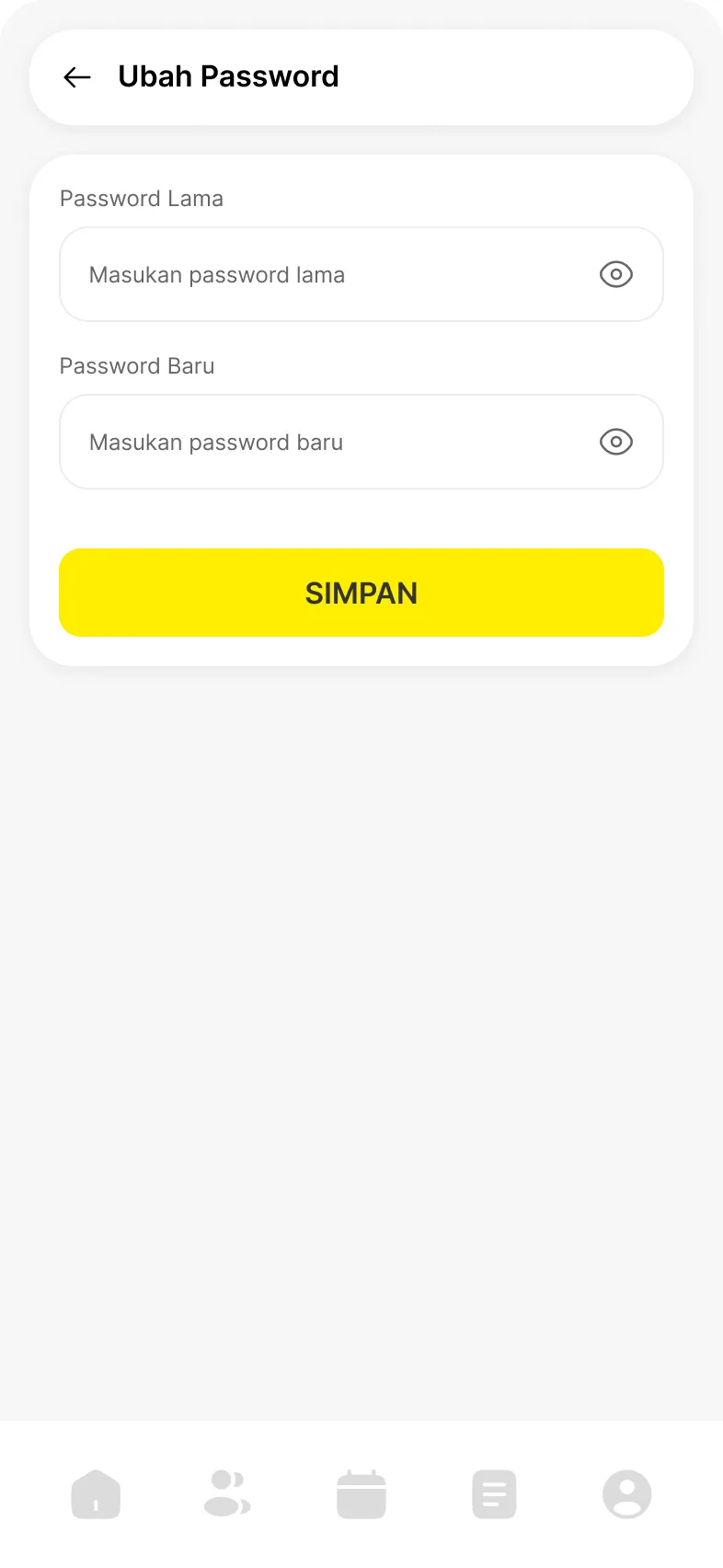Open the account profile icon in bottom bar
Screen dimensions: 723x1568
coord(626,1494)
